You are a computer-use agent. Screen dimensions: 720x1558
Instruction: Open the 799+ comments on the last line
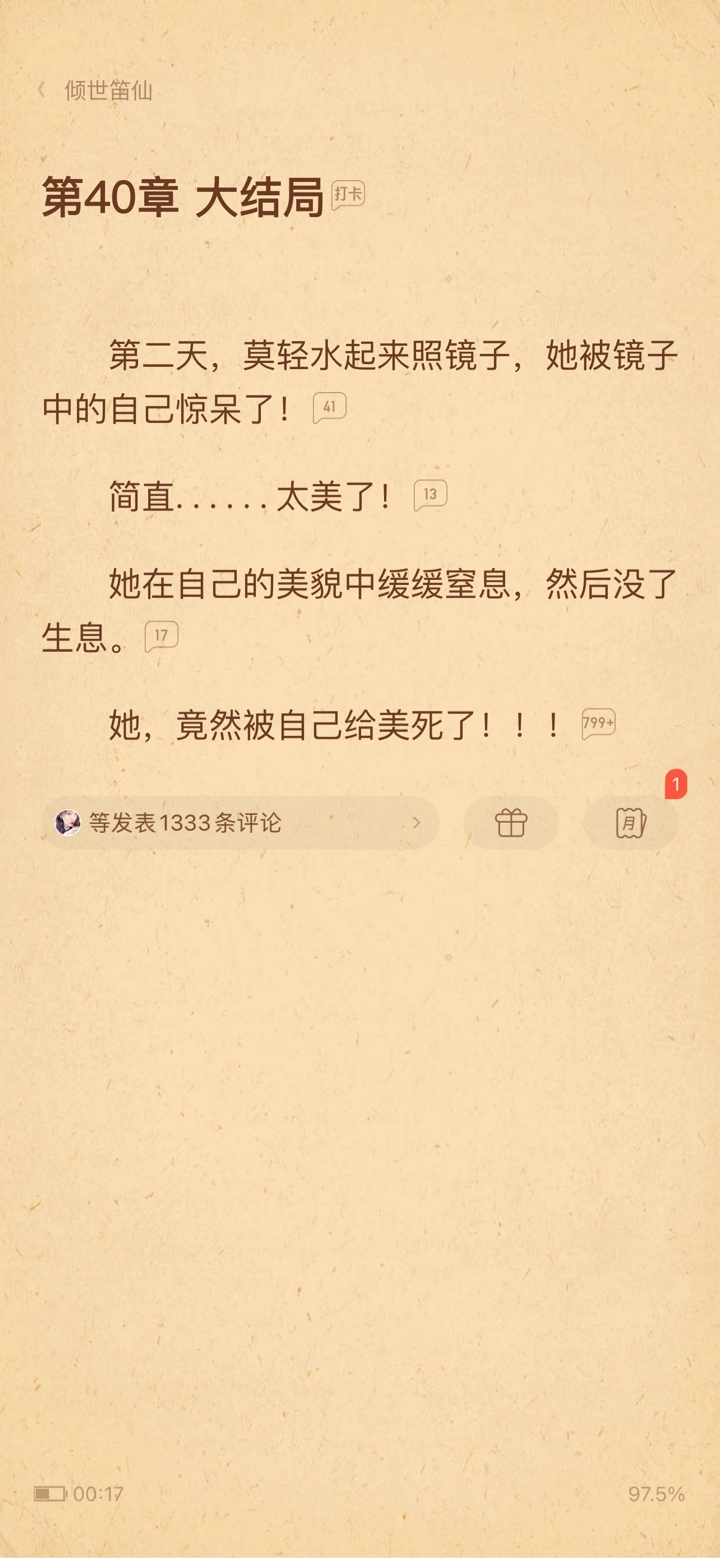tap(598, 724)
